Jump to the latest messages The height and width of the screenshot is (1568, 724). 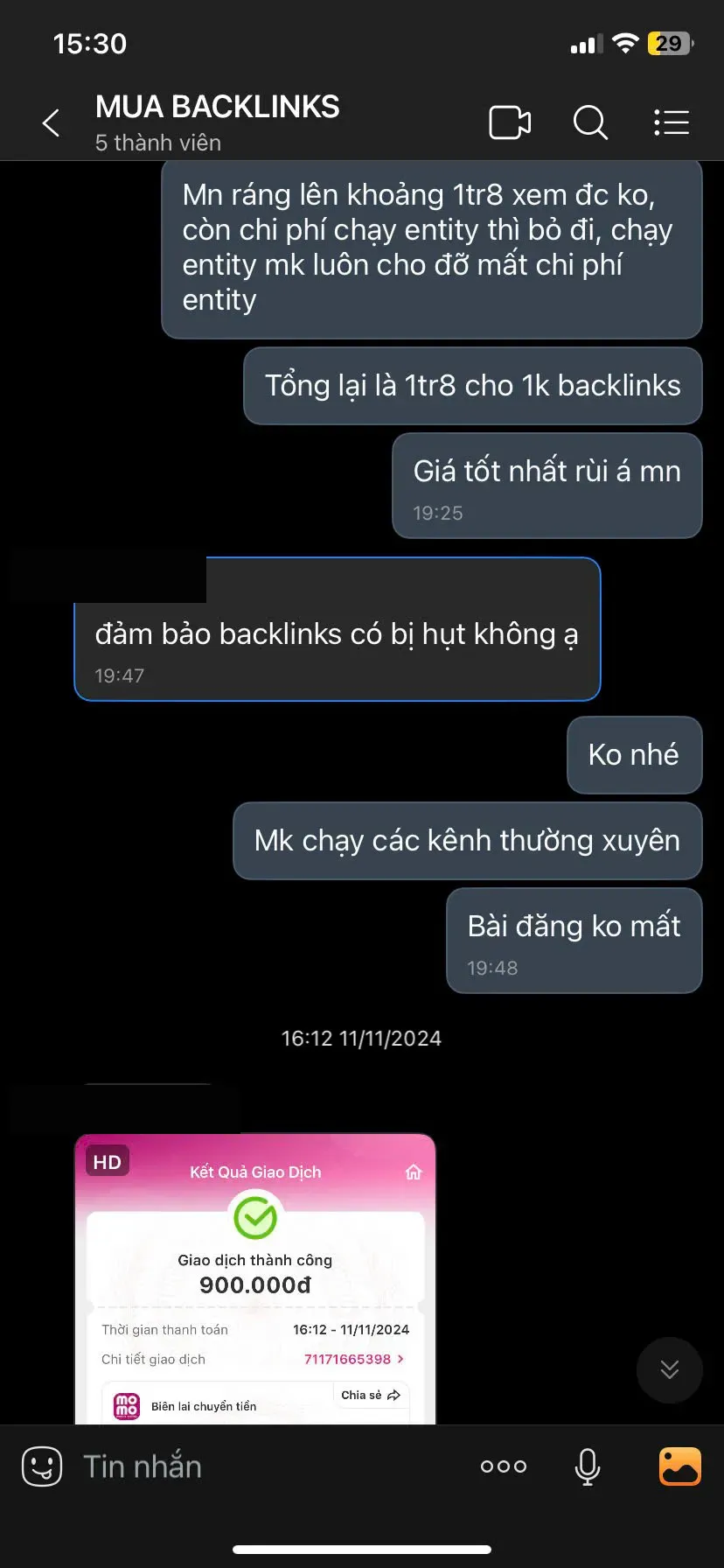coord(669,1369)
